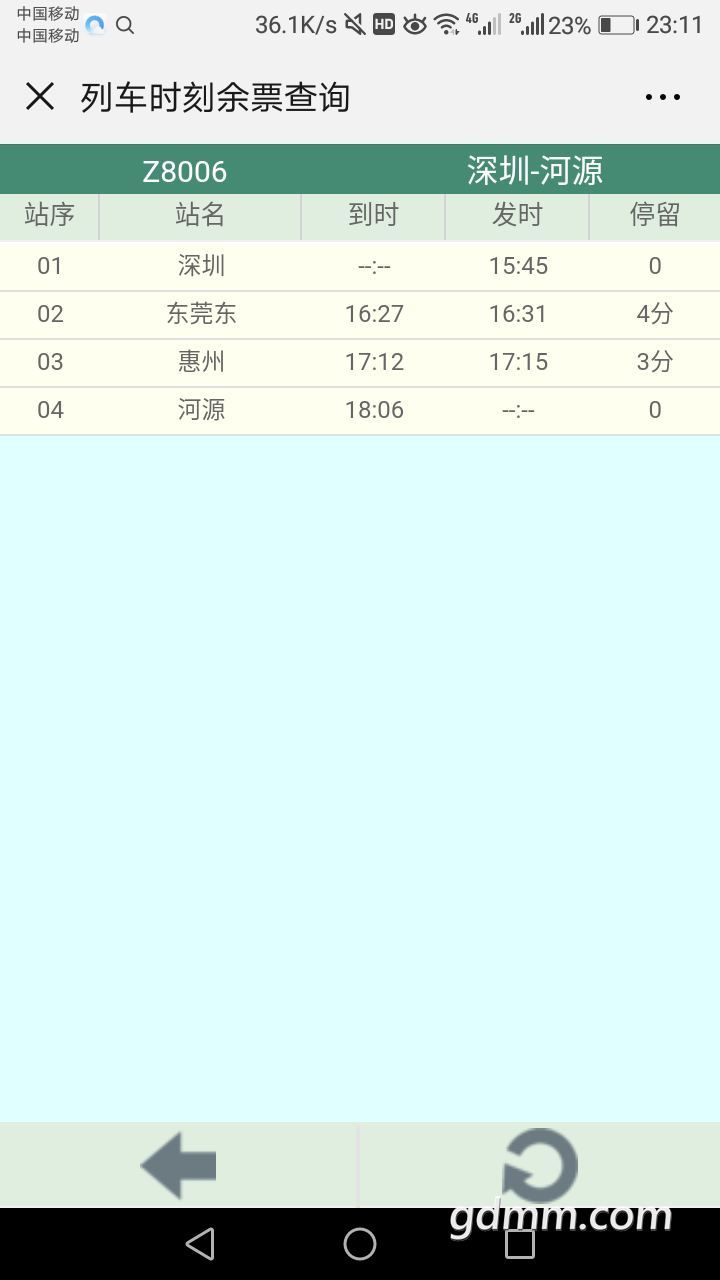Viewport: 720px width, 1280px height.
Task: Close the train timetable page
Action: tap(40, 97)
